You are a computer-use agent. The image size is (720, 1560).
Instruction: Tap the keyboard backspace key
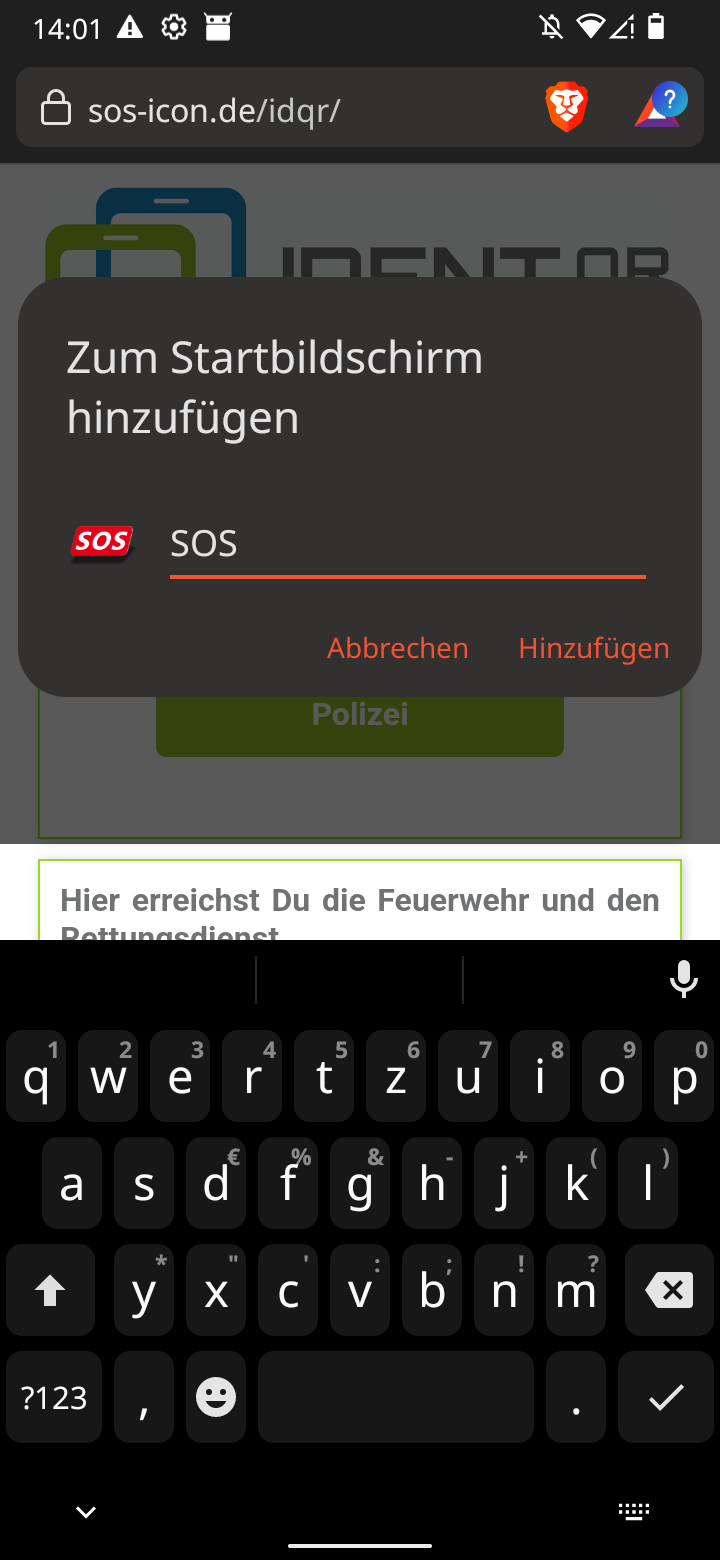(x=669, y=1291)
